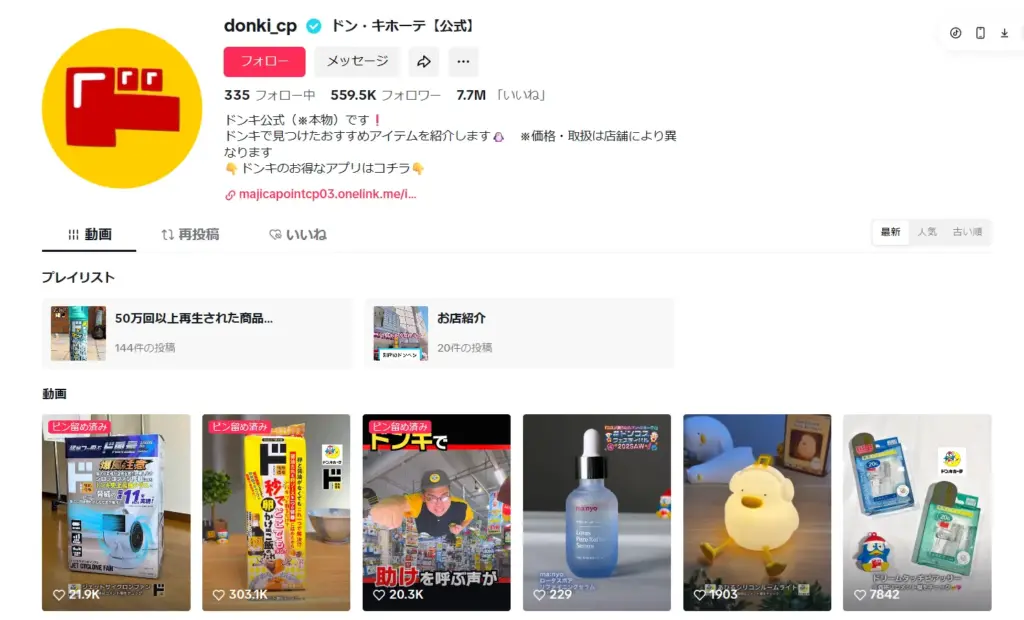
Task: Play pinned video with 303.1K likes
Action: click(x=276, y=512)
